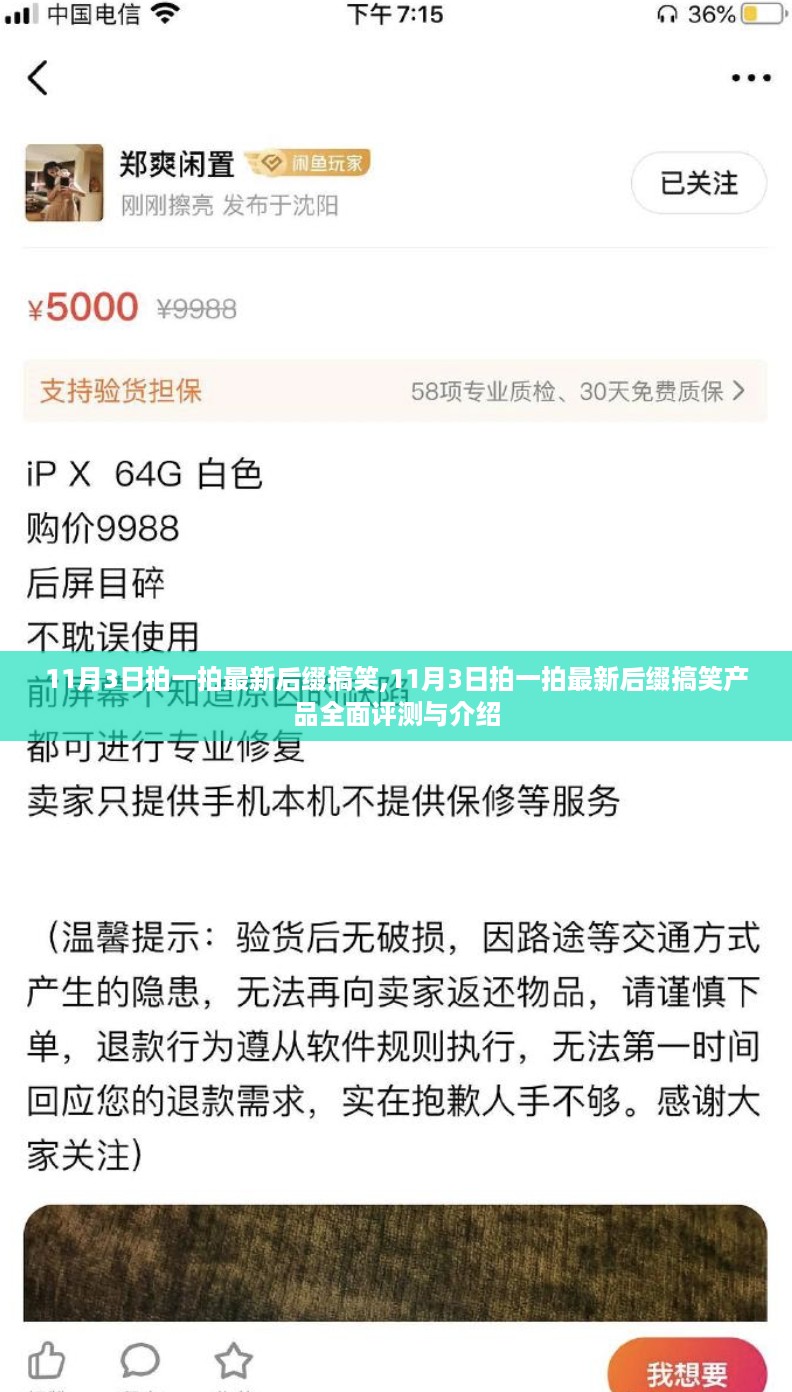Image resolution: width=792 pixels, height=1392 pixels.
Task: Like this listing with the thumbs-up icon
Action: point(47,1361)
